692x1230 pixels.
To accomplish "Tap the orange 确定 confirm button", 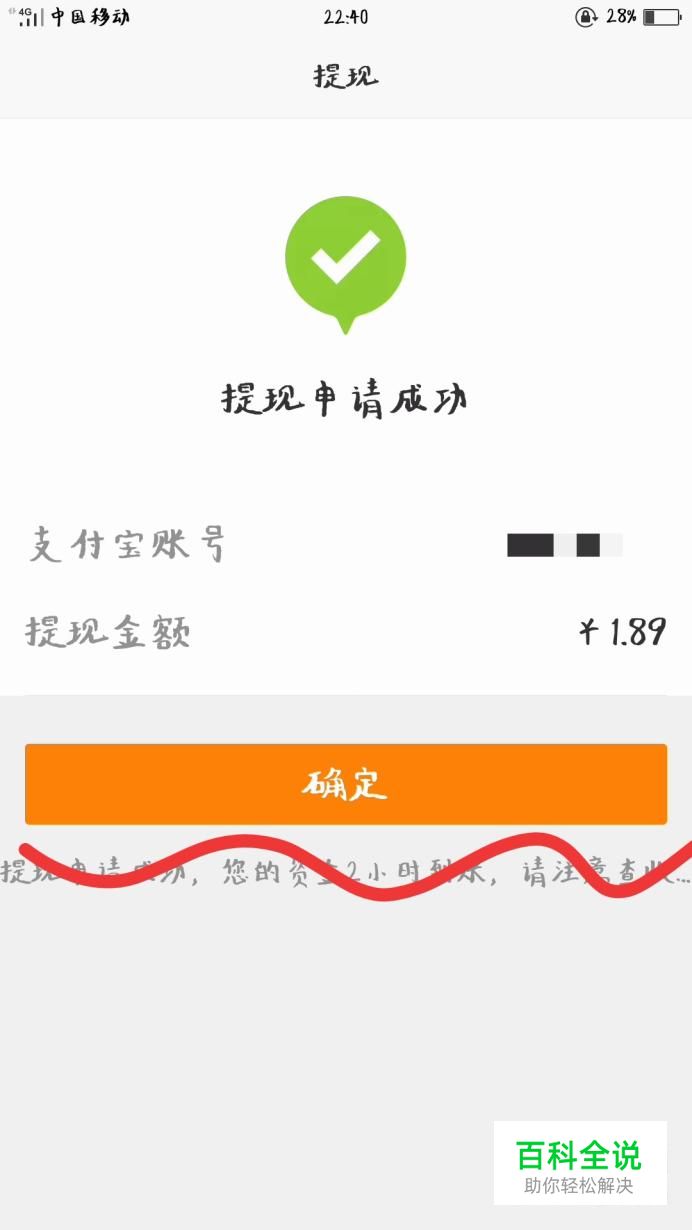I will (346, 784).
